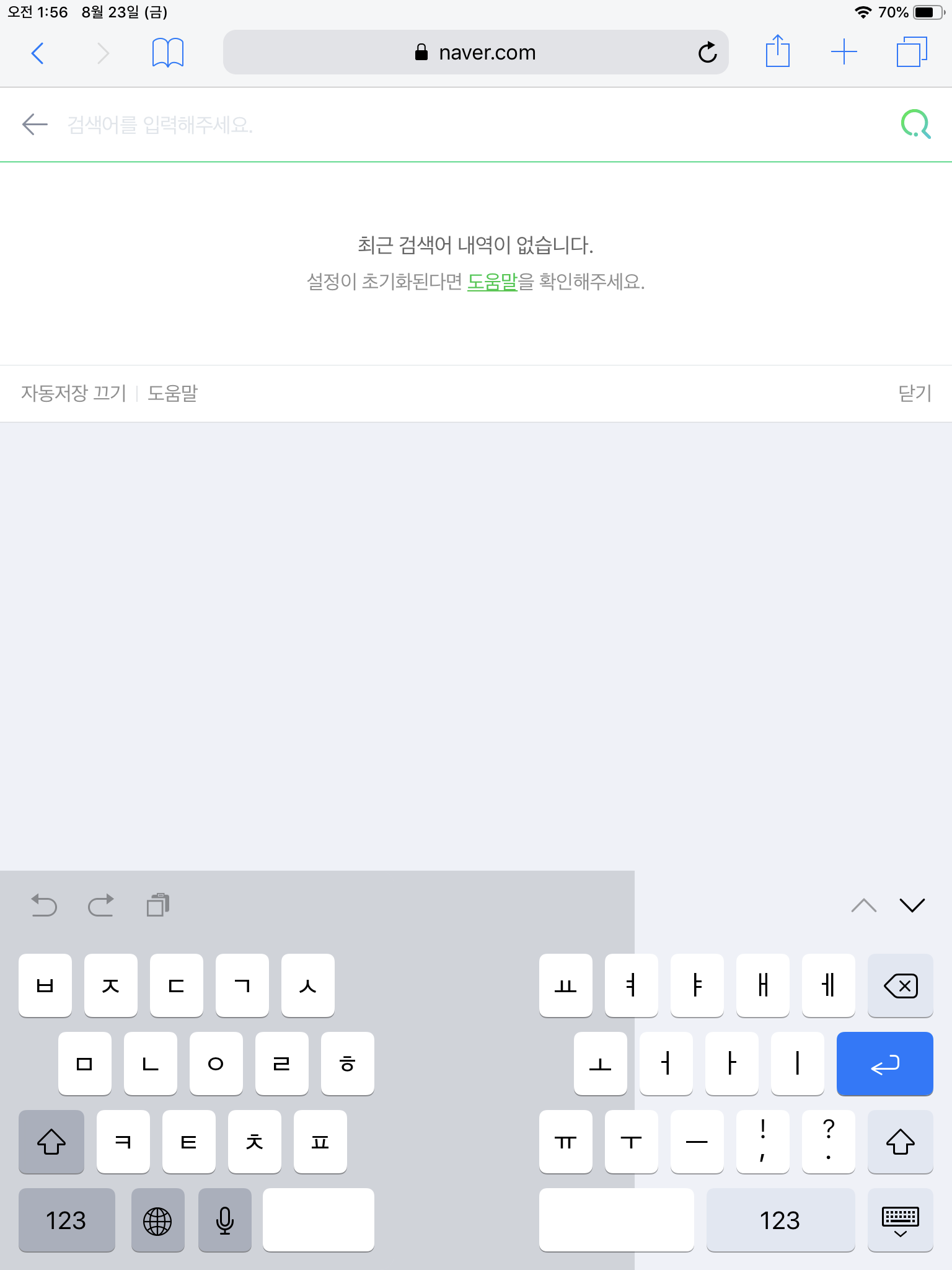Image resolution: width=952 pixels, height=1270 pixels.
Task: Hide the keyboard with dismiss key
Action: point(900,1220)
